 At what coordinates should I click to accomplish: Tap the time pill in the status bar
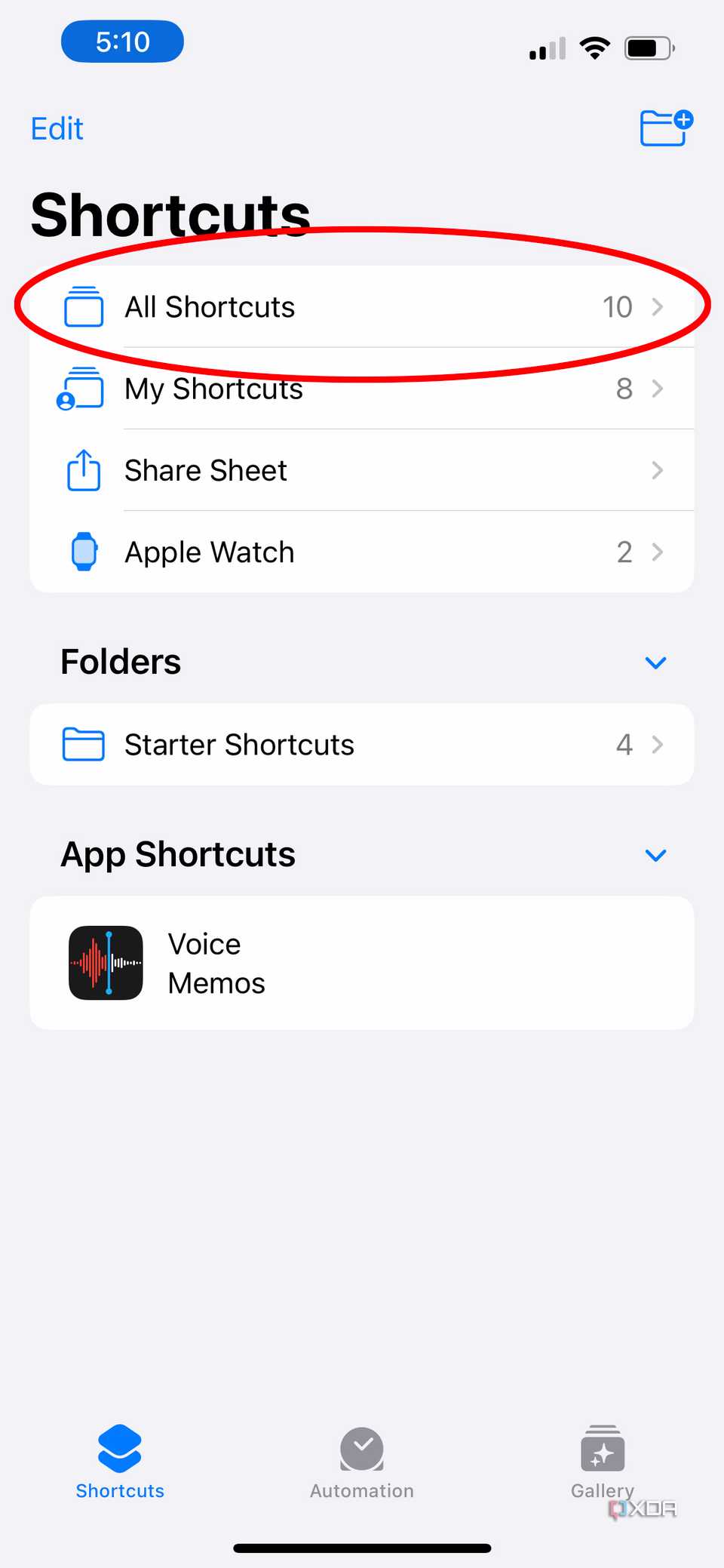[x=122, y=42]
